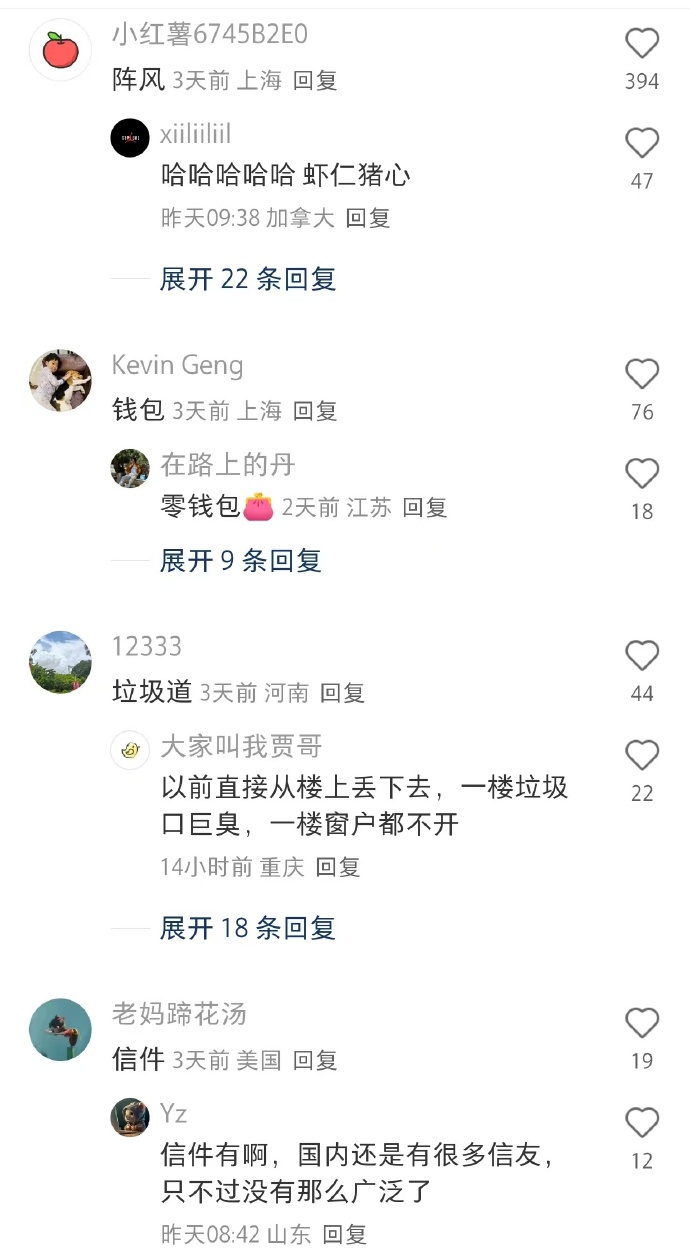Reply to Kevin Geng's comment

point(315,411)
